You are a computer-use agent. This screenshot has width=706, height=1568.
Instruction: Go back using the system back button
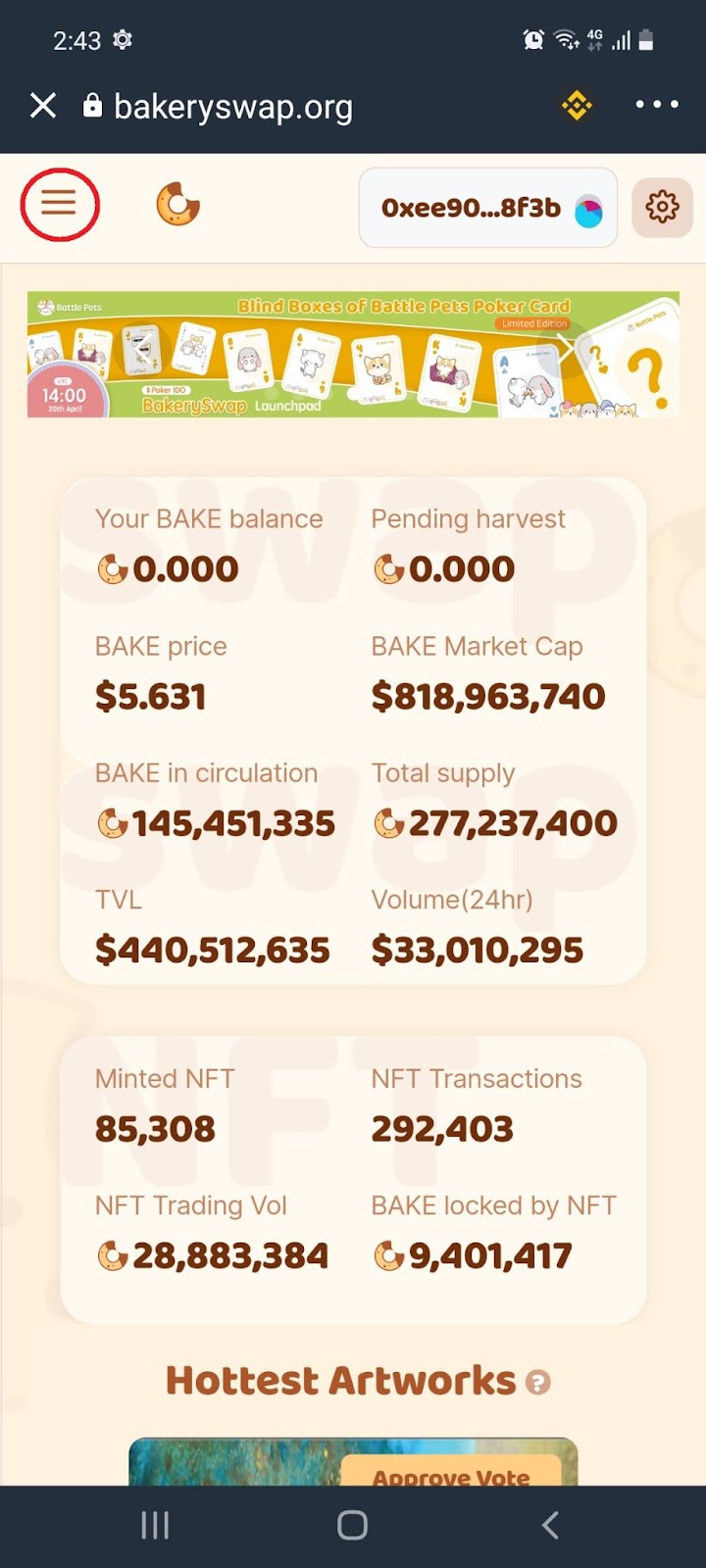tap(550, 1525)
